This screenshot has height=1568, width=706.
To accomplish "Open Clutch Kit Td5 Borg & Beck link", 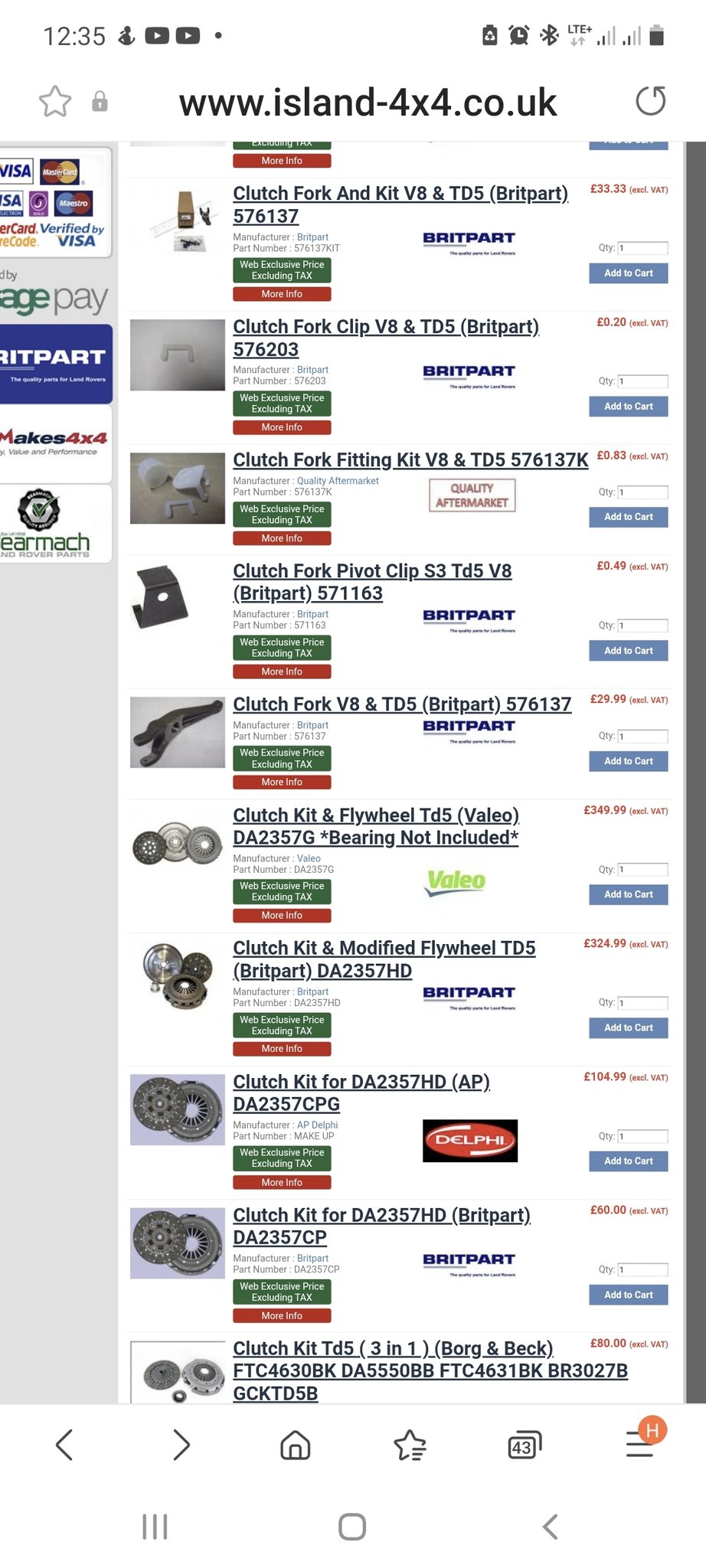I will click(393, 1348).
